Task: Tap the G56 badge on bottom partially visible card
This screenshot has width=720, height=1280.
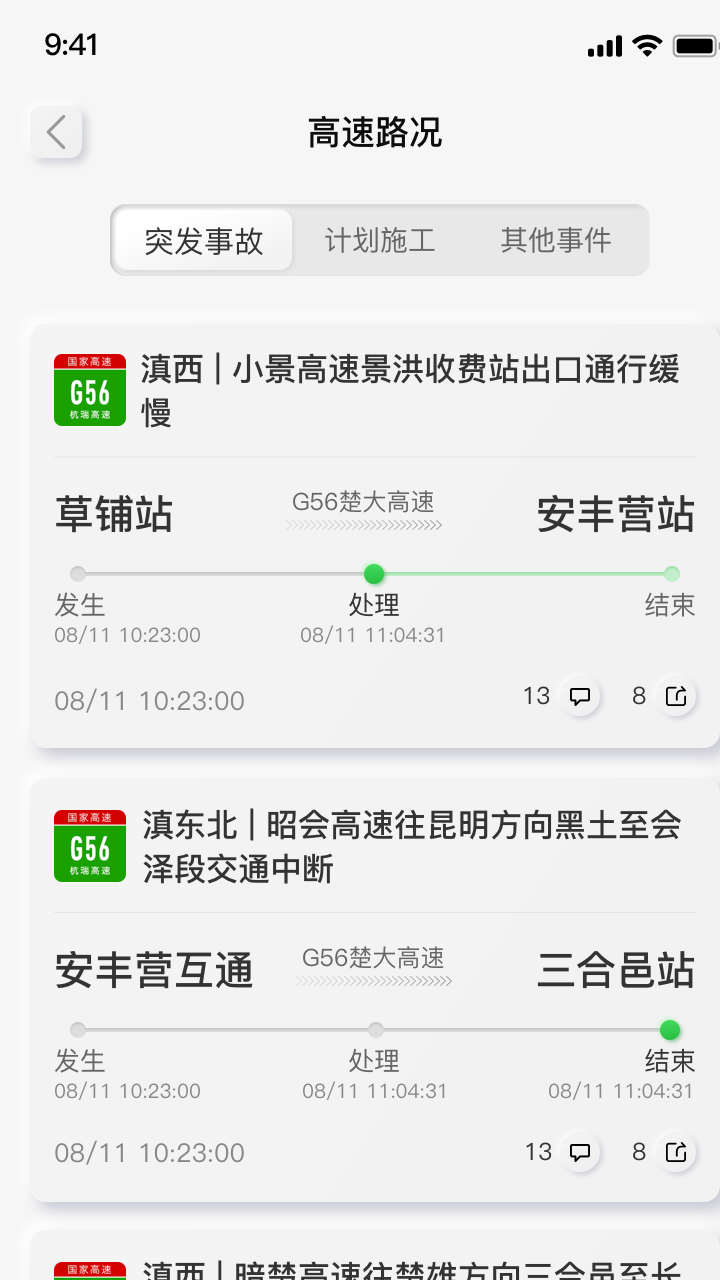Action: pos(89,1270)
